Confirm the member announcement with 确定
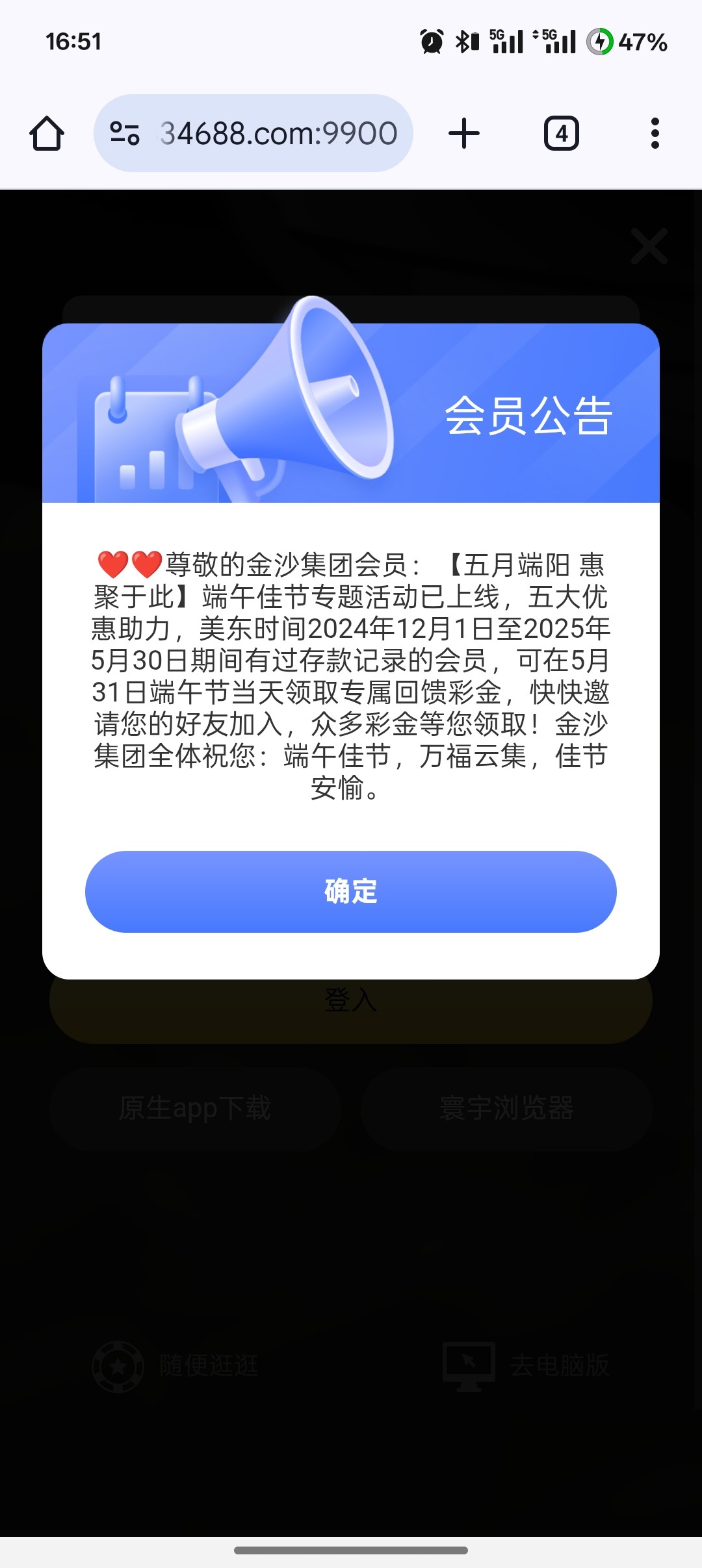This screenshot has width=702, height=1568. [351, 891]
